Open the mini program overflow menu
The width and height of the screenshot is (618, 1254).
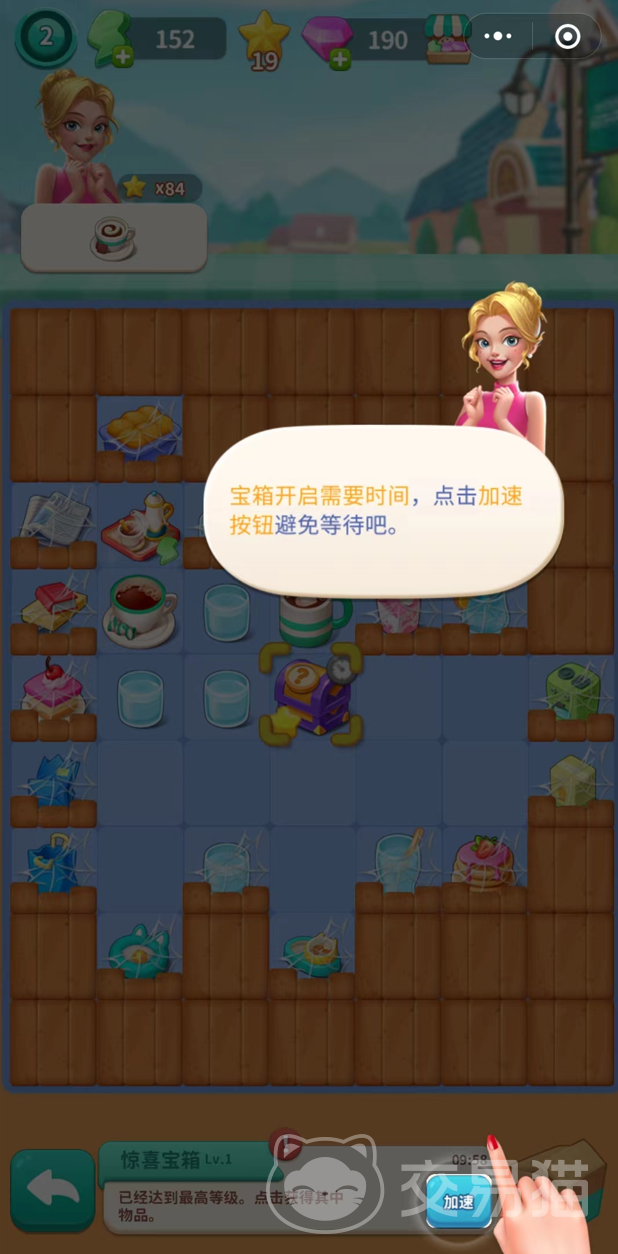(497, 37)
